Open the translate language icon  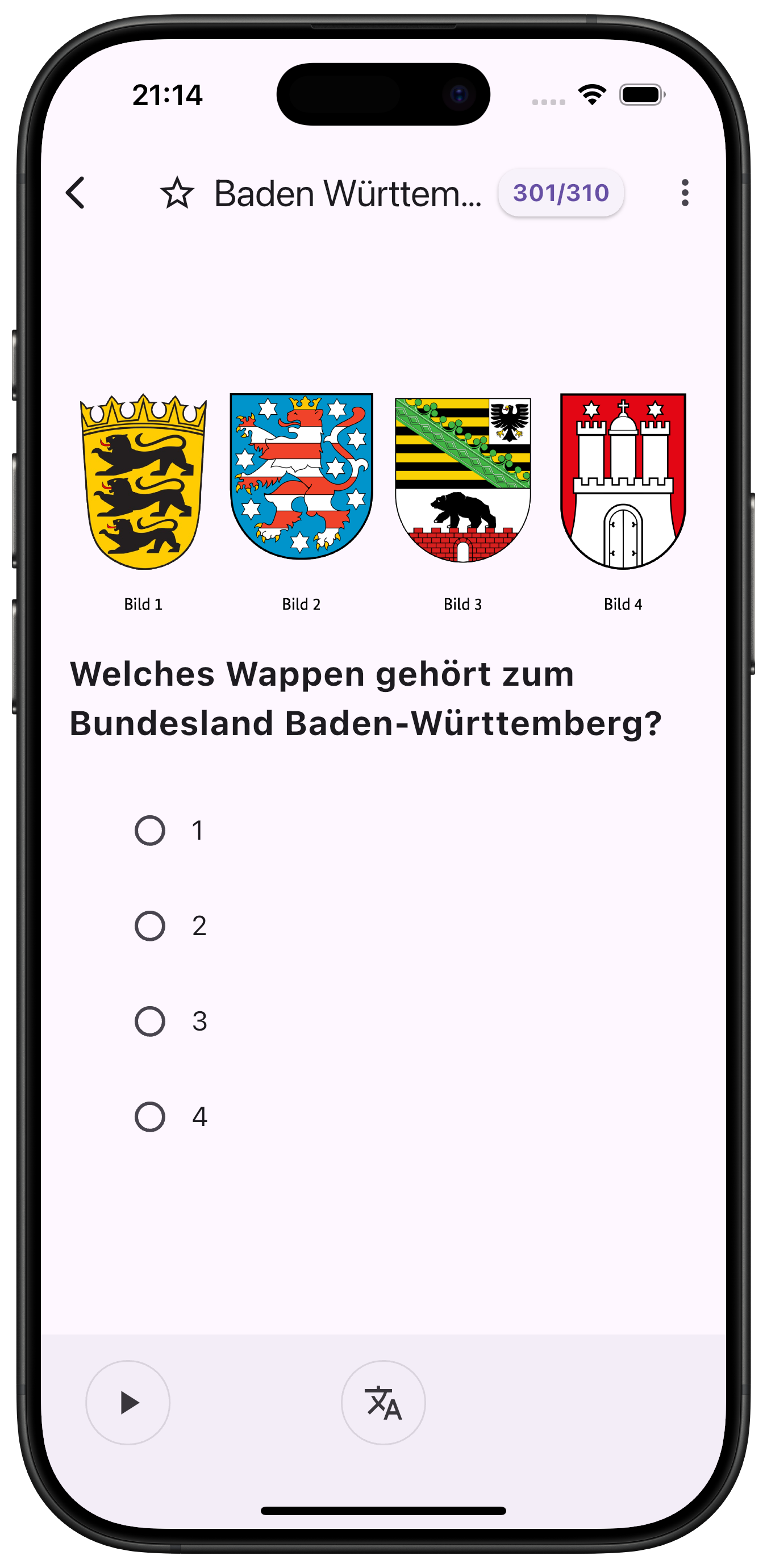click(x=383, y=1402)
